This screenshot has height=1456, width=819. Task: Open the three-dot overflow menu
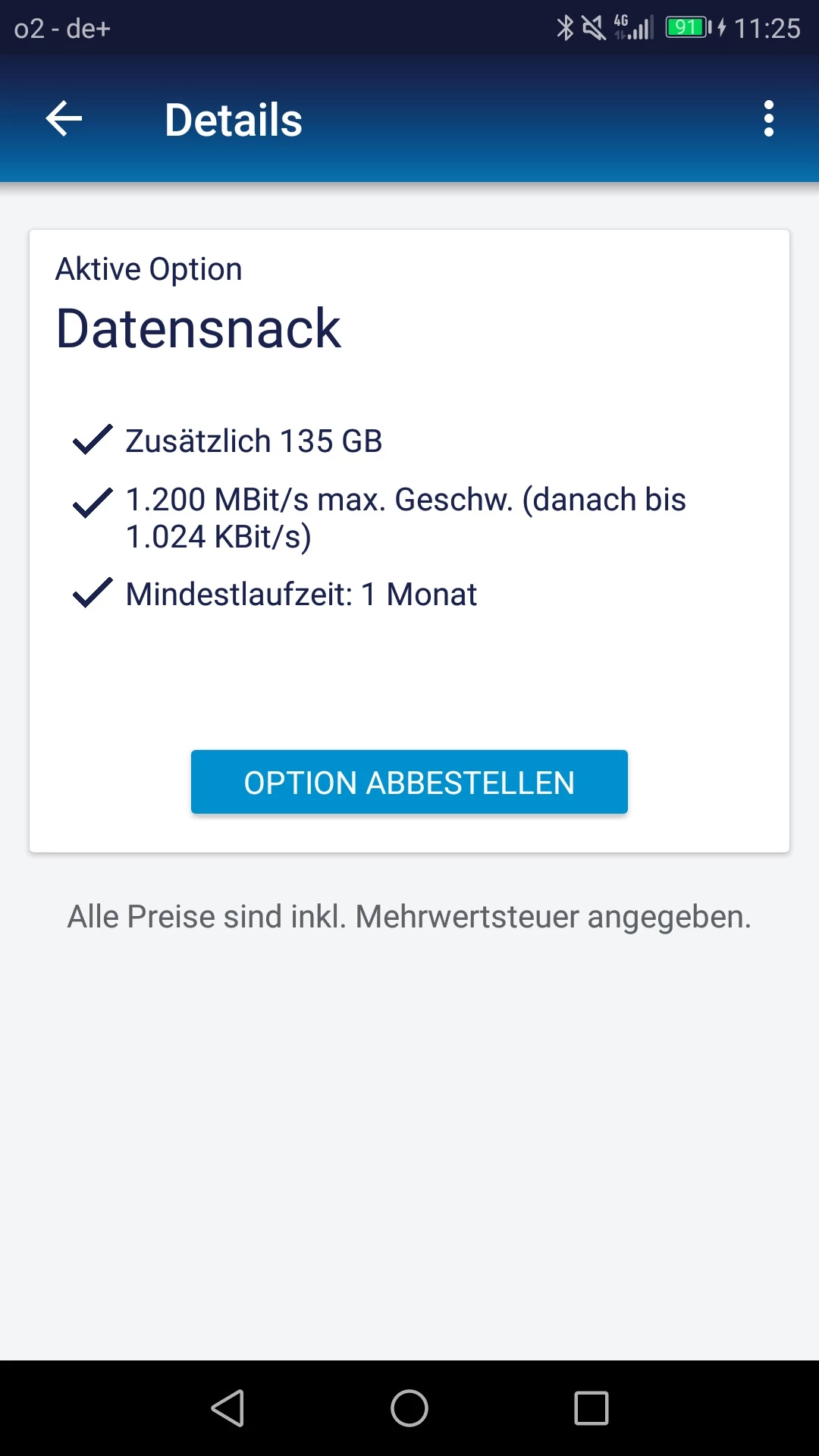click(x=768, y=119)
